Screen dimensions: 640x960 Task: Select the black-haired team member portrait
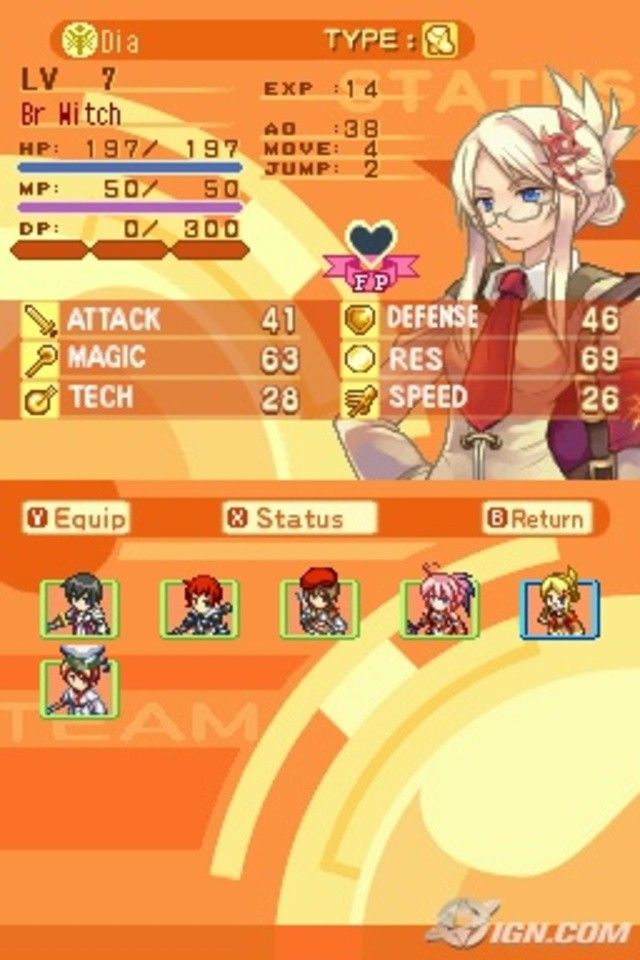(80, 608)
